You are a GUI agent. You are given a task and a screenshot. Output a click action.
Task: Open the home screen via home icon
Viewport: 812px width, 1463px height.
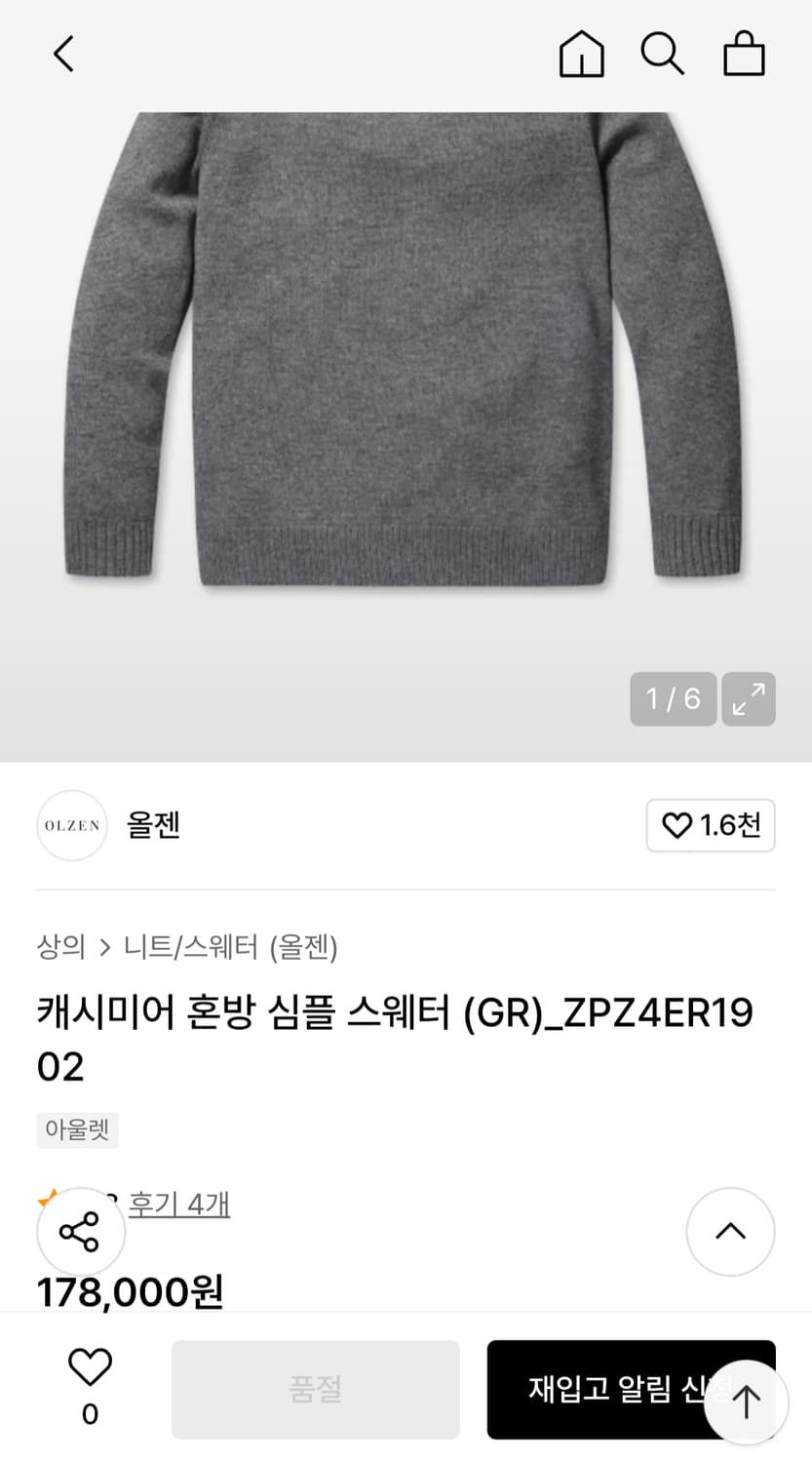point(582,54)
